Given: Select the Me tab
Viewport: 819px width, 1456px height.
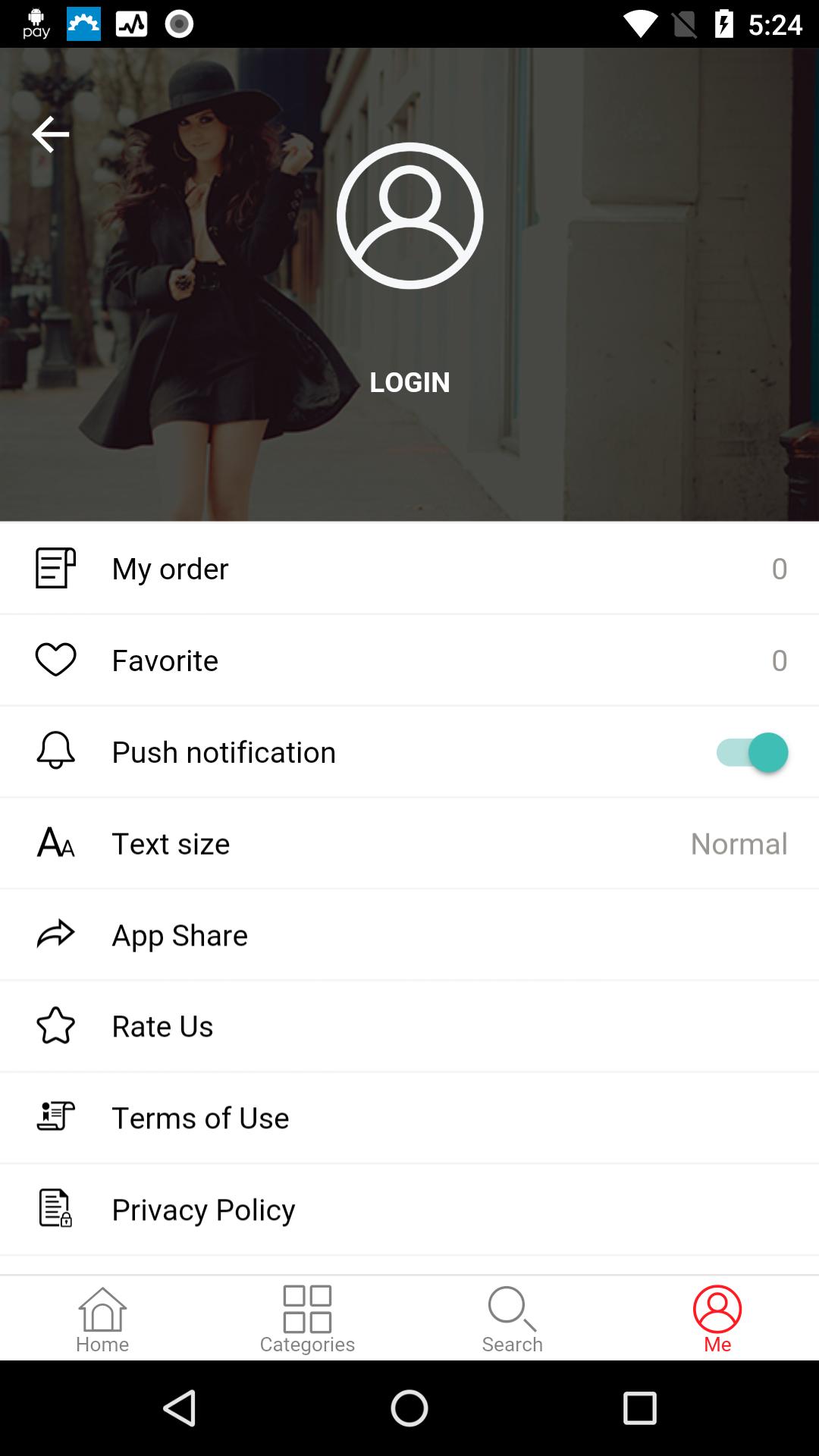Looking at the screenshot, I should (x=717, y=1319).
